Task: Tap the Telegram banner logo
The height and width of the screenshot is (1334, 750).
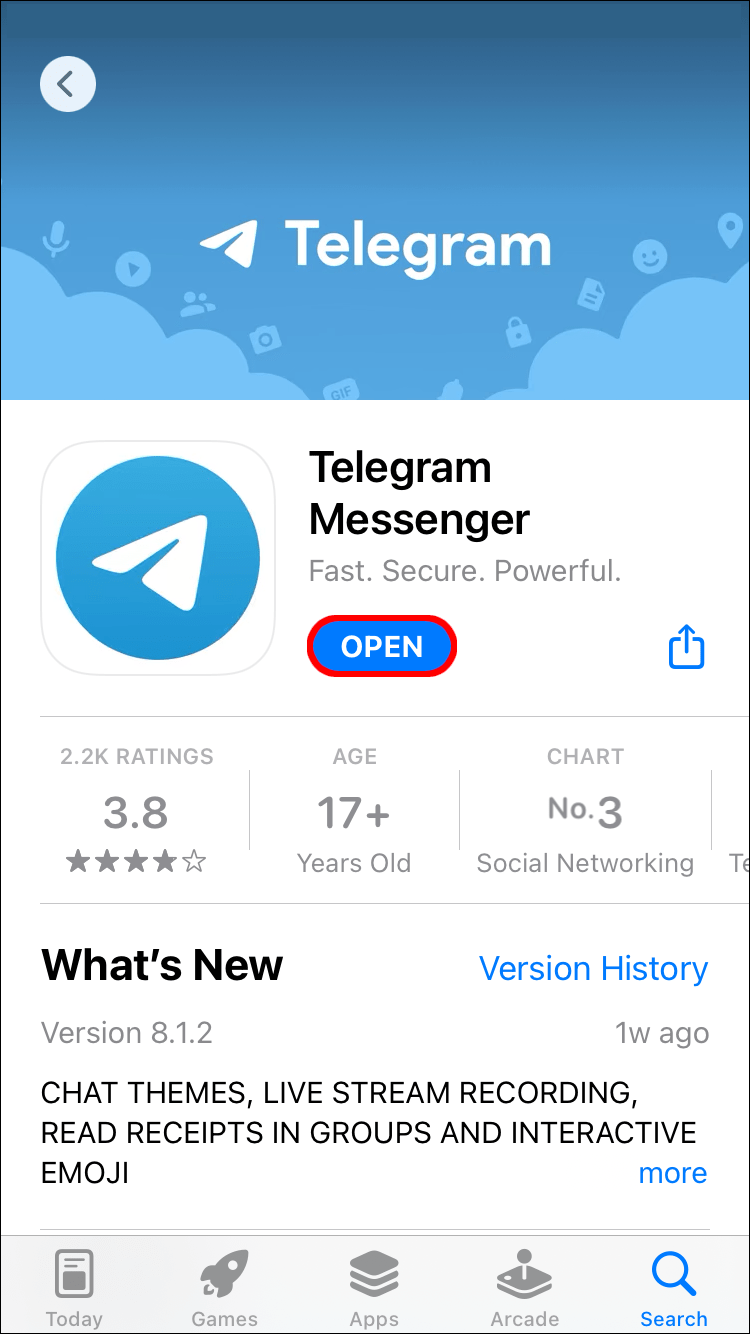Action: pyautogui.click(x=375, y=245)
